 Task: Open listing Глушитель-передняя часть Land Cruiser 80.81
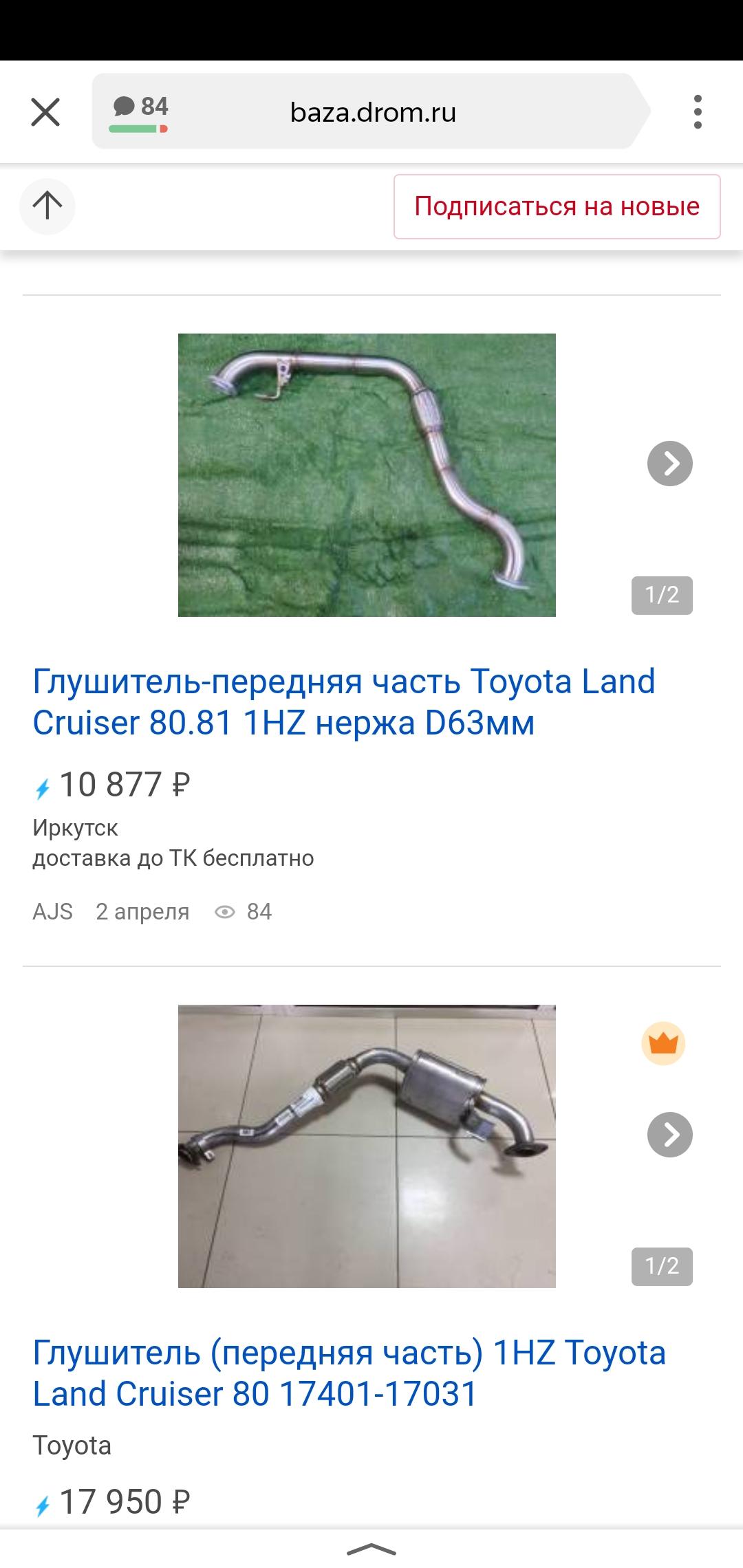344,702
